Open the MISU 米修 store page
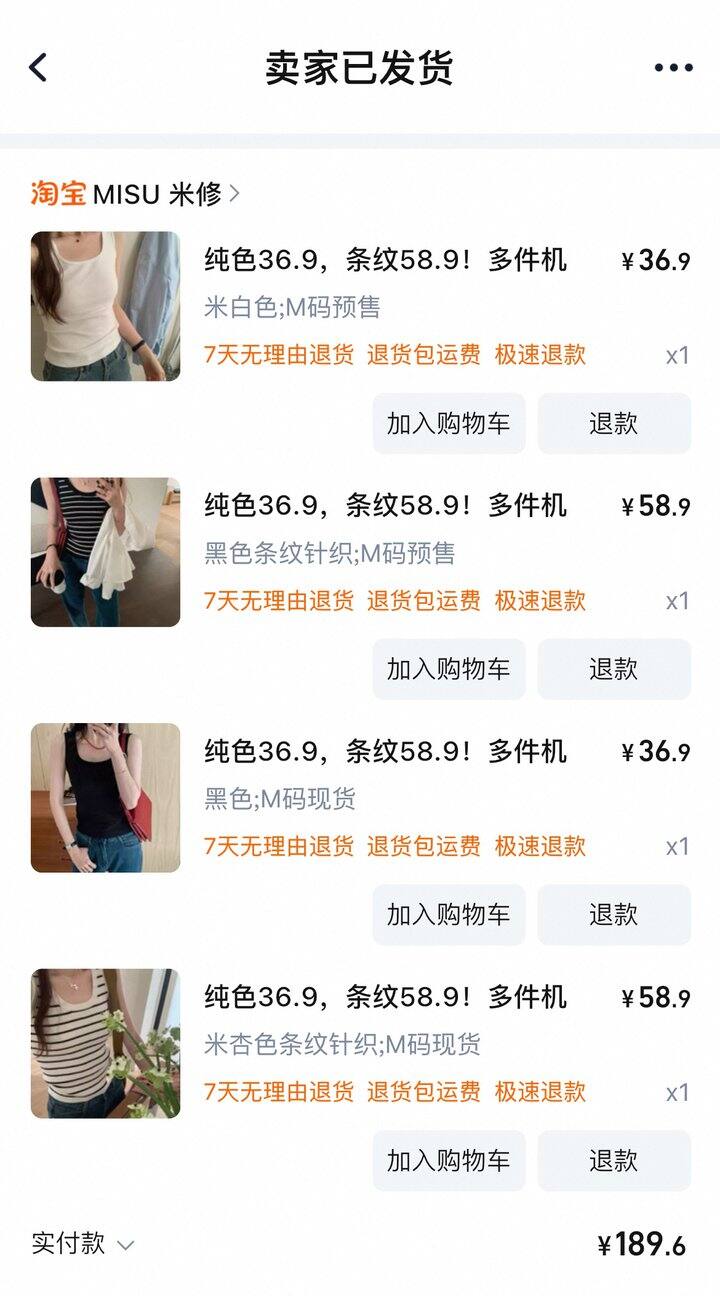This screenshot has width=720, height=1296. [x=135, y=193]
